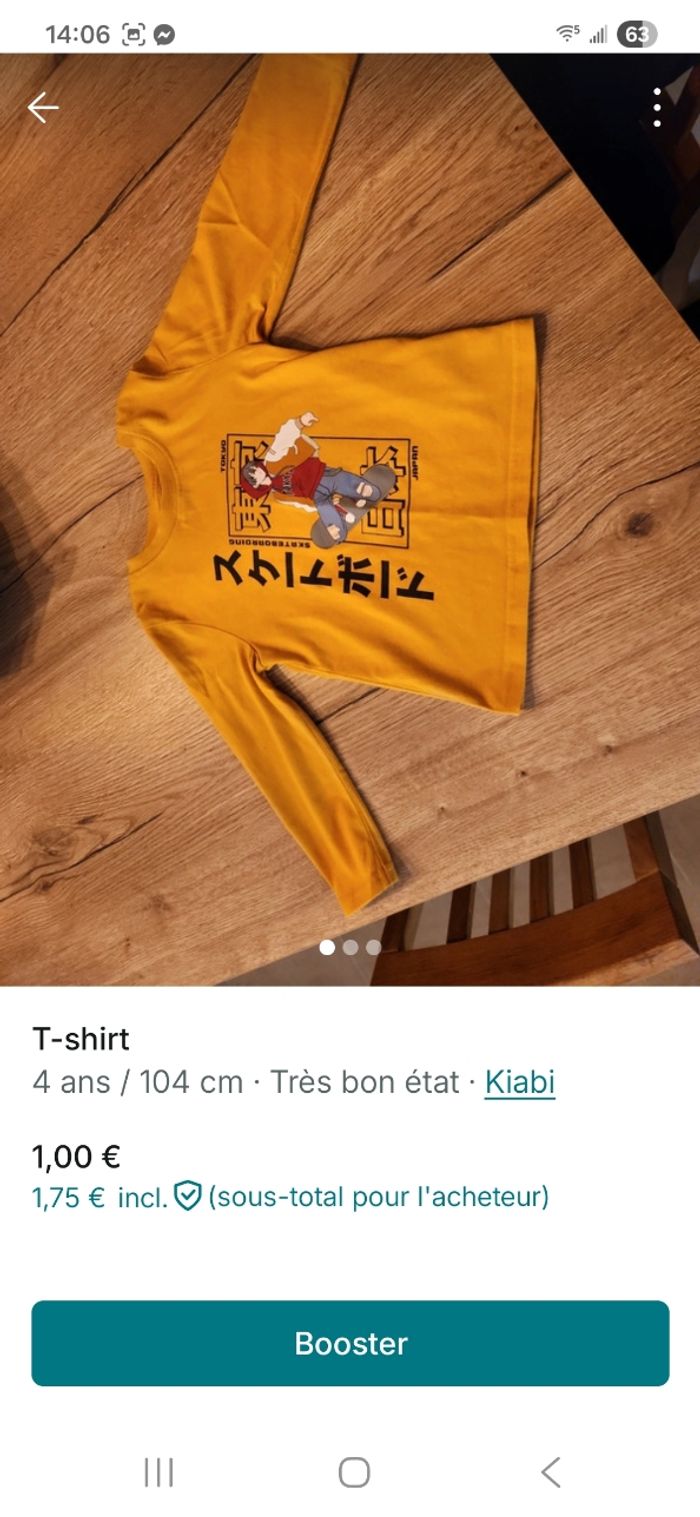Open the Kiabi brand link
The width and height of the screenshot is (700, 1517).
pyautogui.click(x=519, y=1082)
